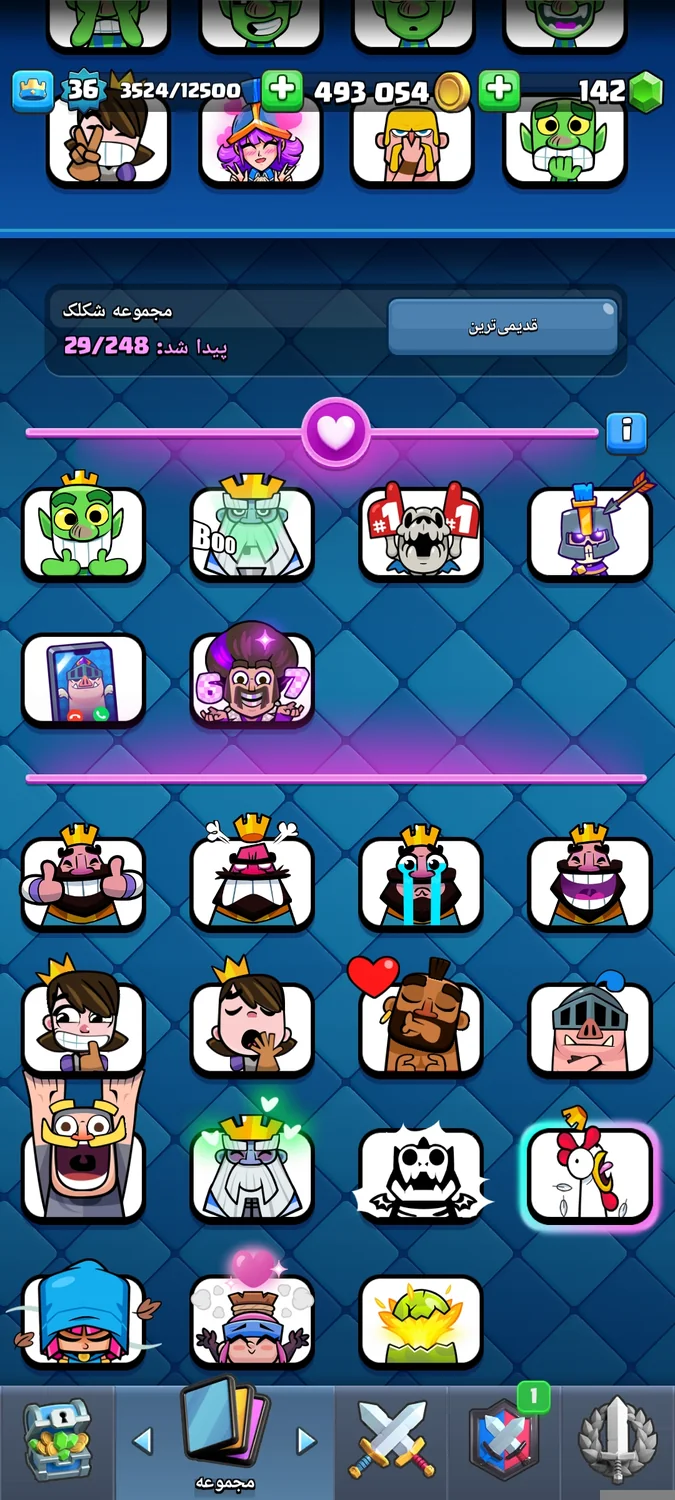Select the king thumbs-up emote
The width and height of the screenshot is (675, 1500).
[x=83, y=882]
